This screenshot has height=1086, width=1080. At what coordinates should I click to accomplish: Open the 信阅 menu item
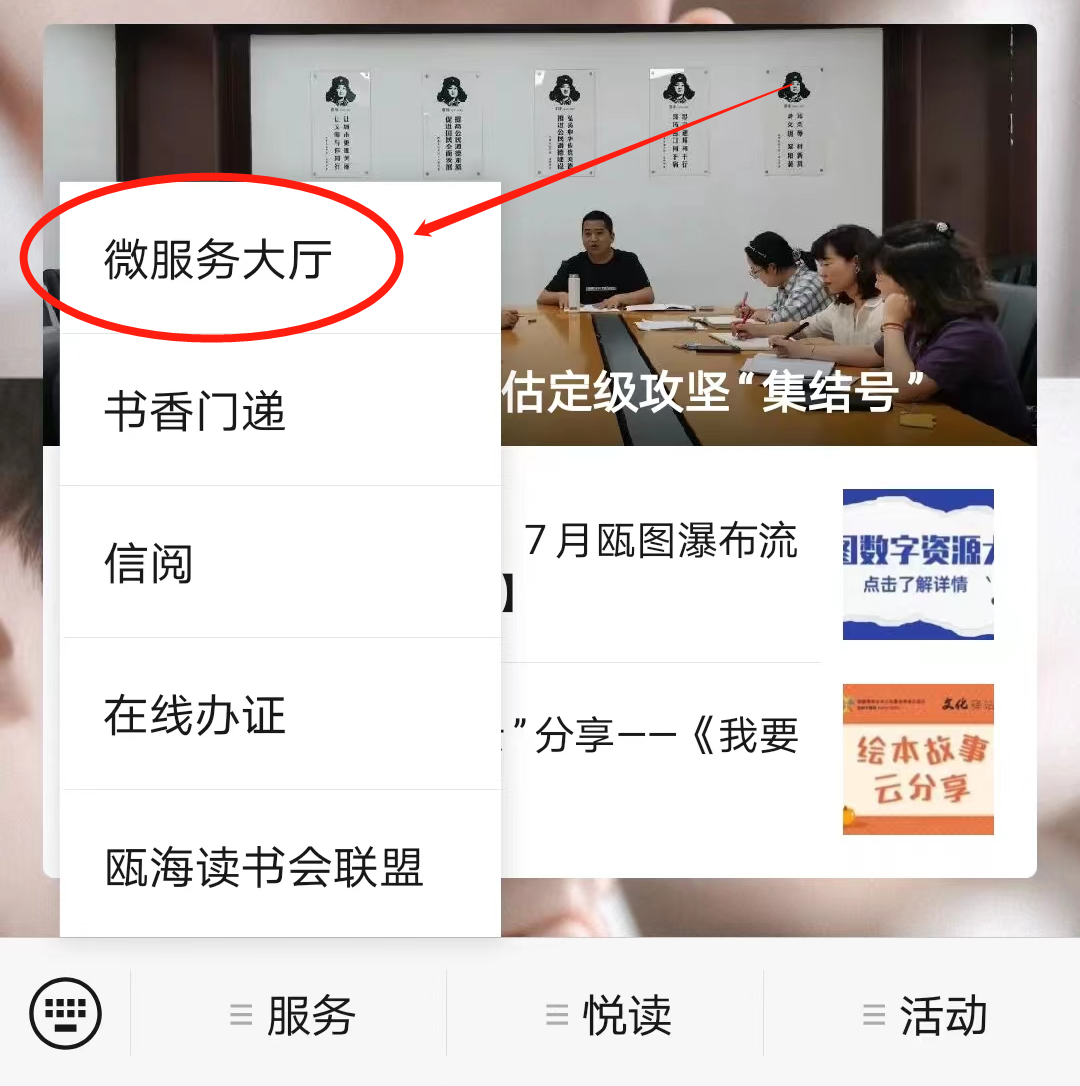150,563
